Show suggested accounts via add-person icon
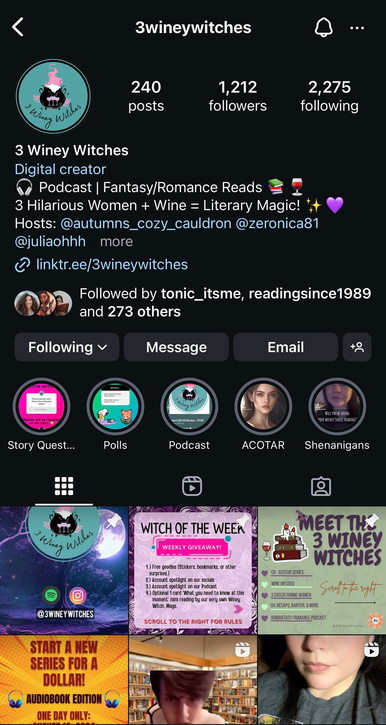Viewport: 386px width, 725px height. click(357, 347)
